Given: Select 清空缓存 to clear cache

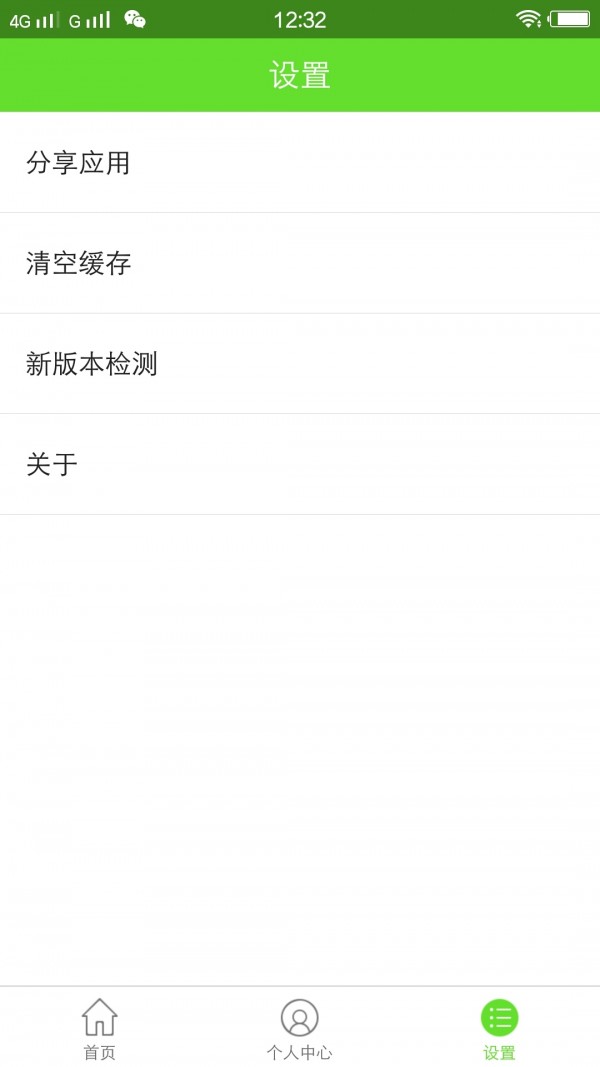Looking at the screenshot, I should (x=300, y=264).
